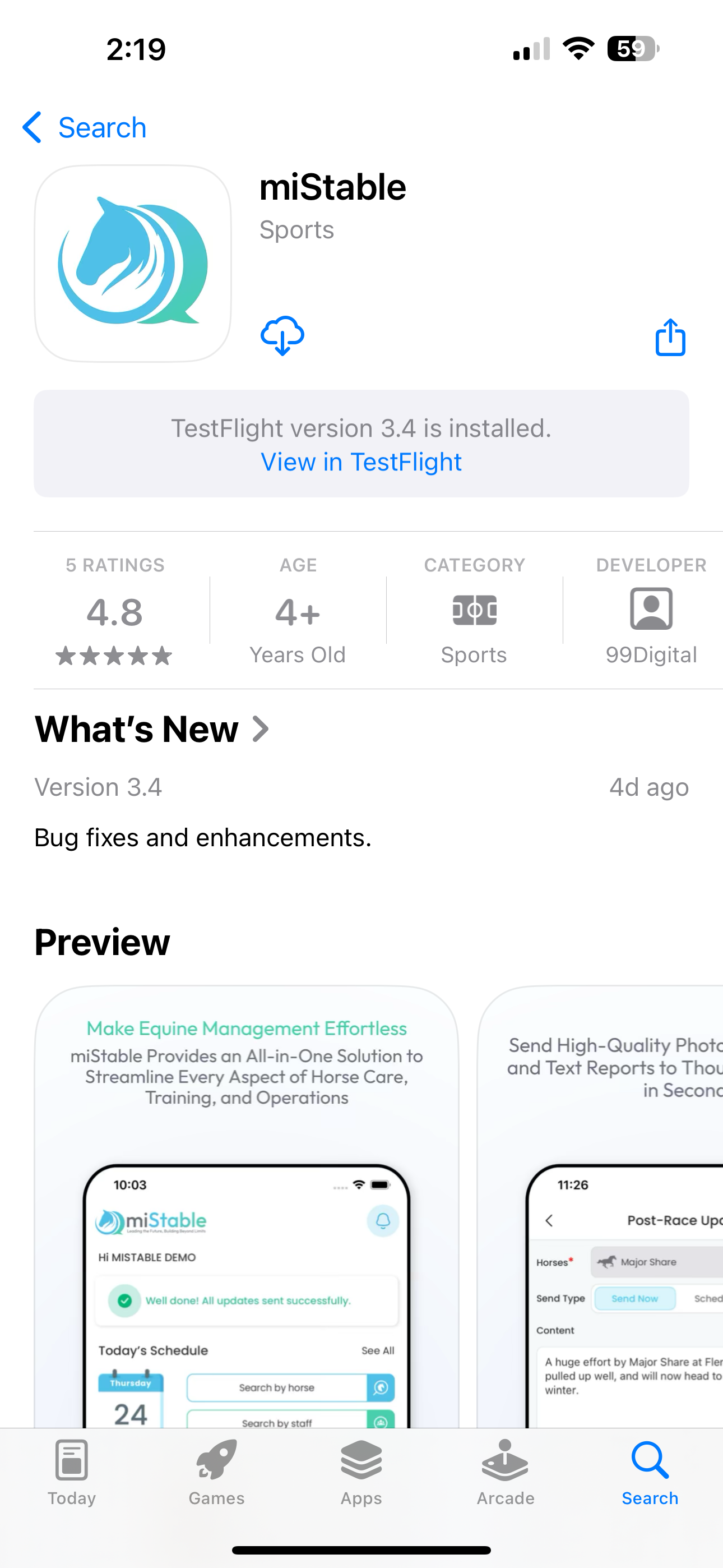Open the Sports category info
Viewport: 723px width, 1568px height.
[x=474, y=611]
